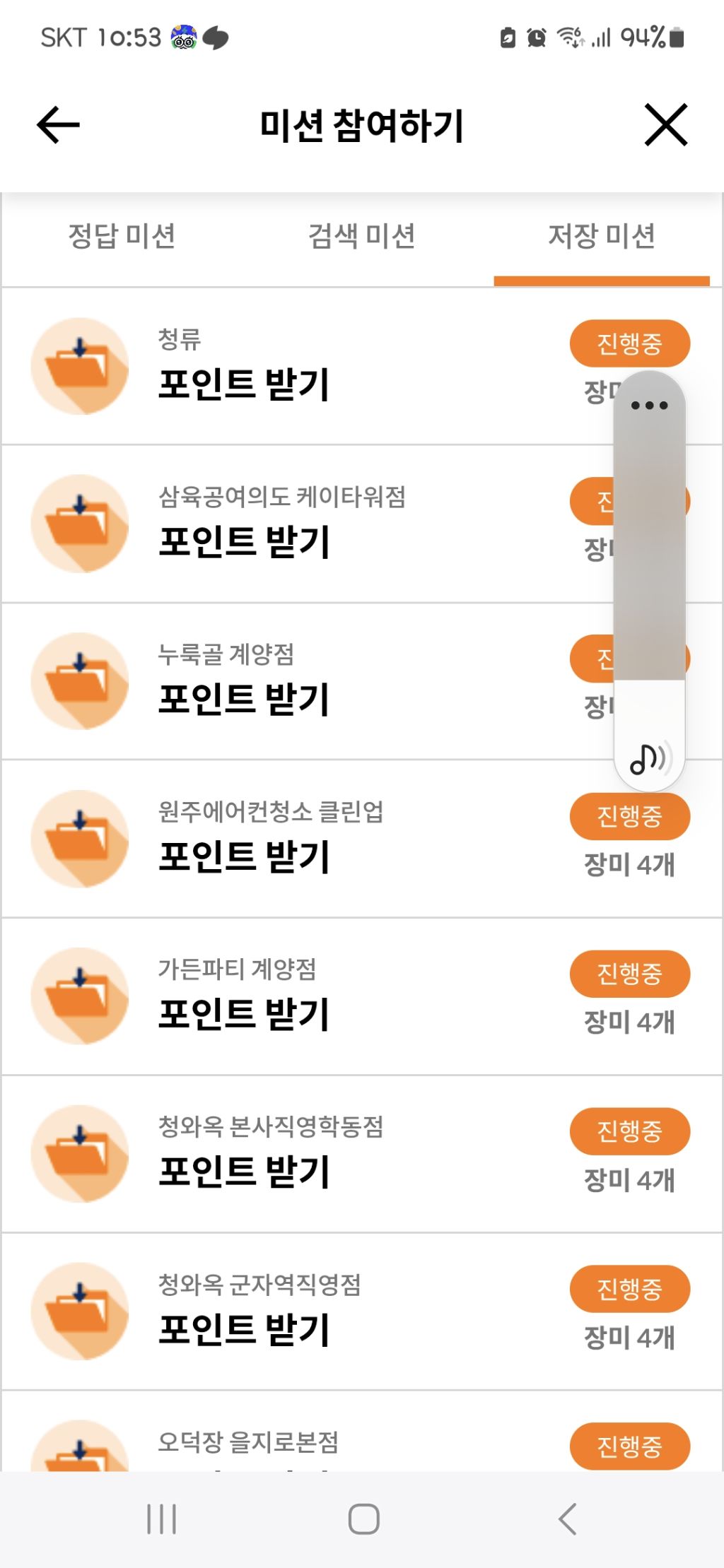Image resolution: width=724 pixels, height=1568 pixels.
Task: Open the 가든파티 계양점 mission
Action: tap(362, 996)
